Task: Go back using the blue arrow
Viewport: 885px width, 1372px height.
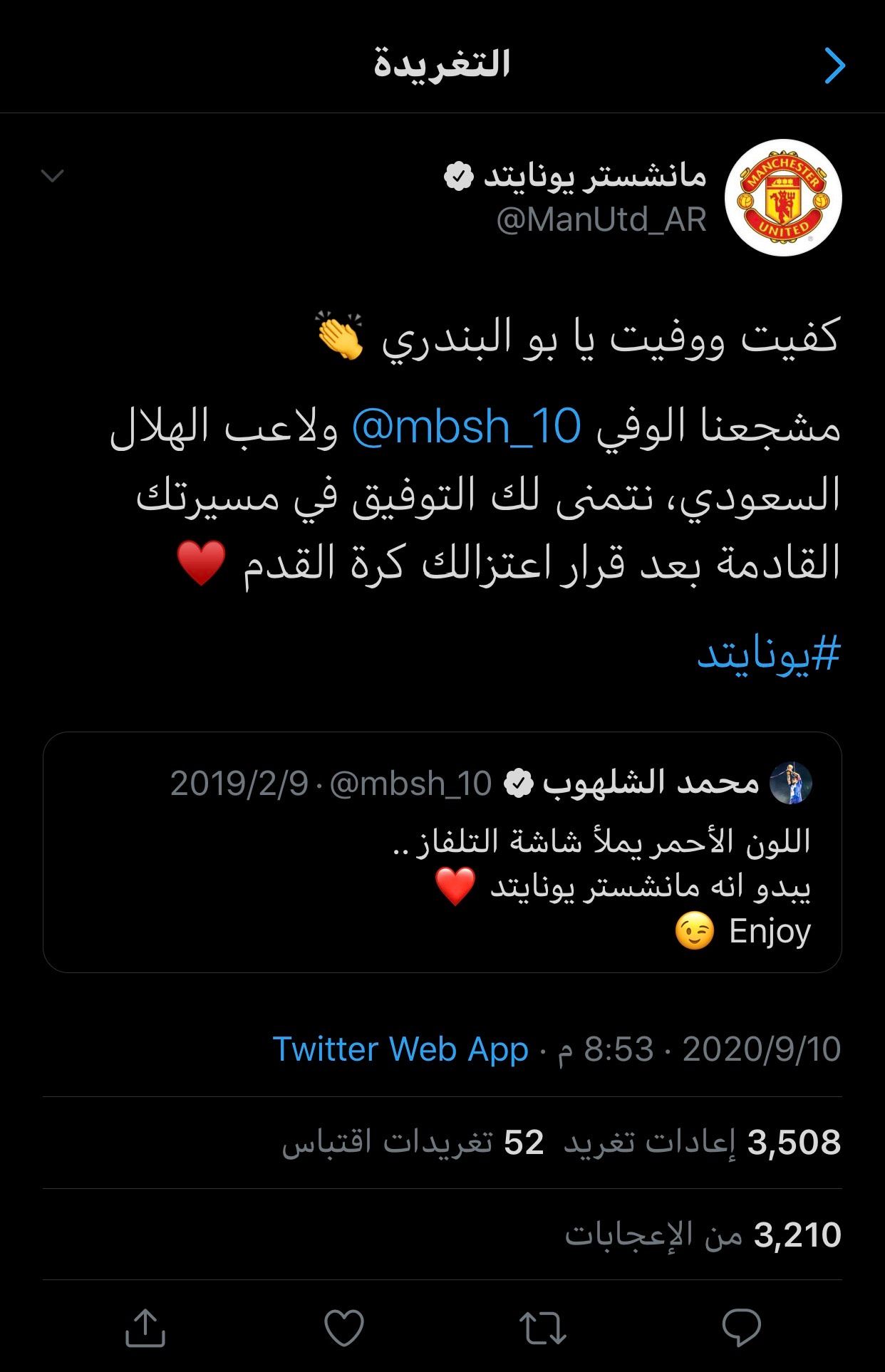Action: 834,66
